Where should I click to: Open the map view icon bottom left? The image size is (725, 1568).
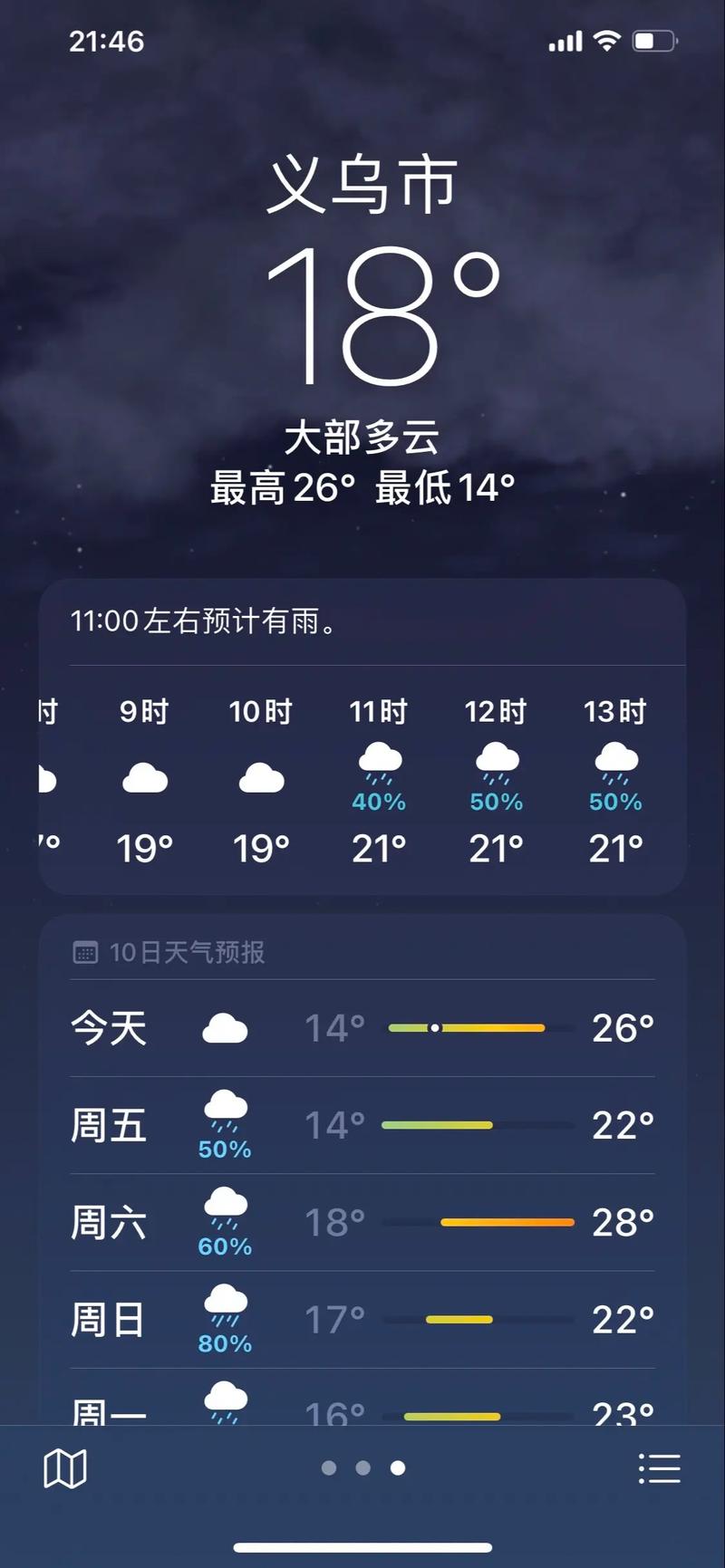(x=67, y=1468)
